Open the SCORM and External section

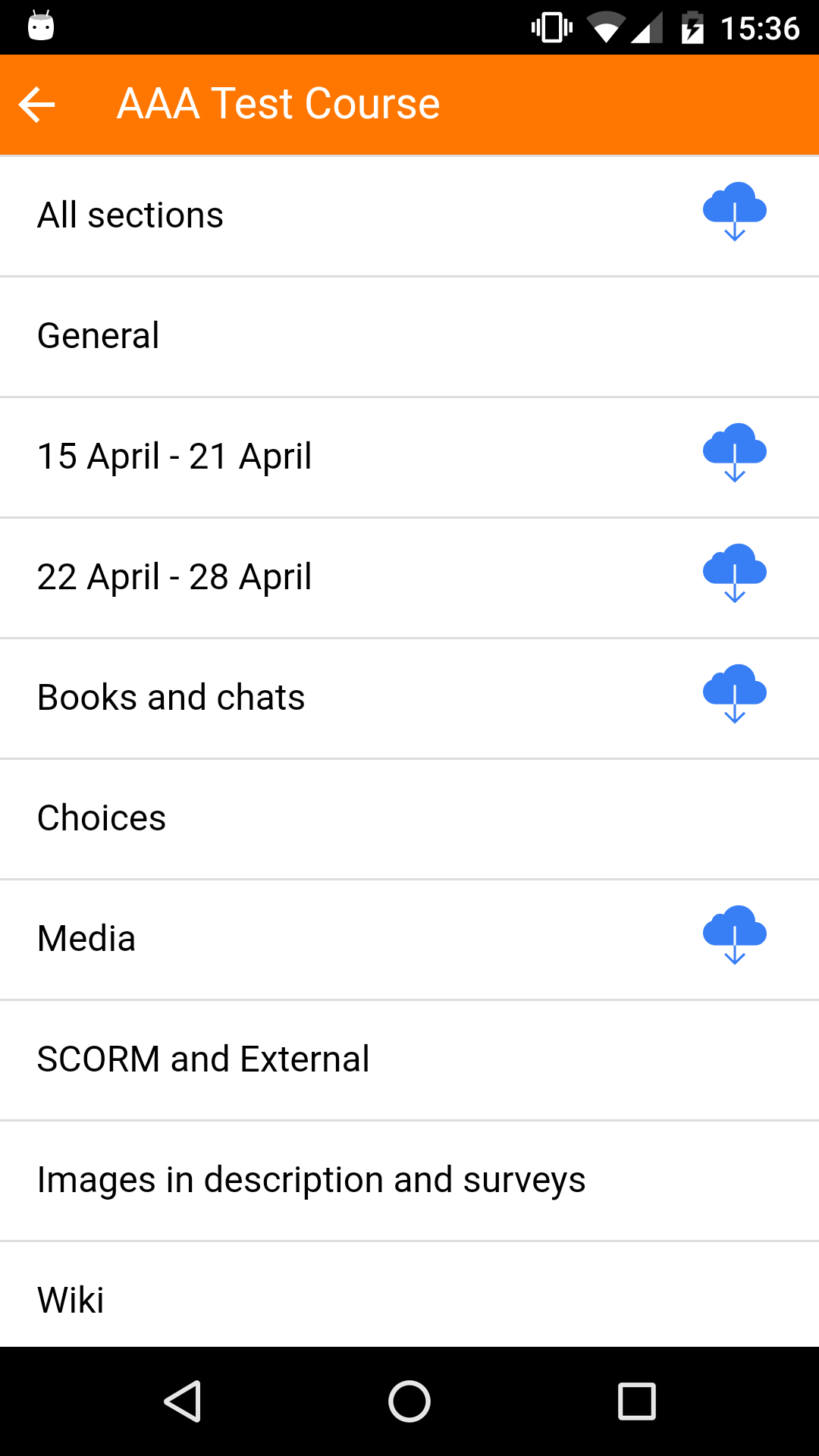(x=303, y=1059)
